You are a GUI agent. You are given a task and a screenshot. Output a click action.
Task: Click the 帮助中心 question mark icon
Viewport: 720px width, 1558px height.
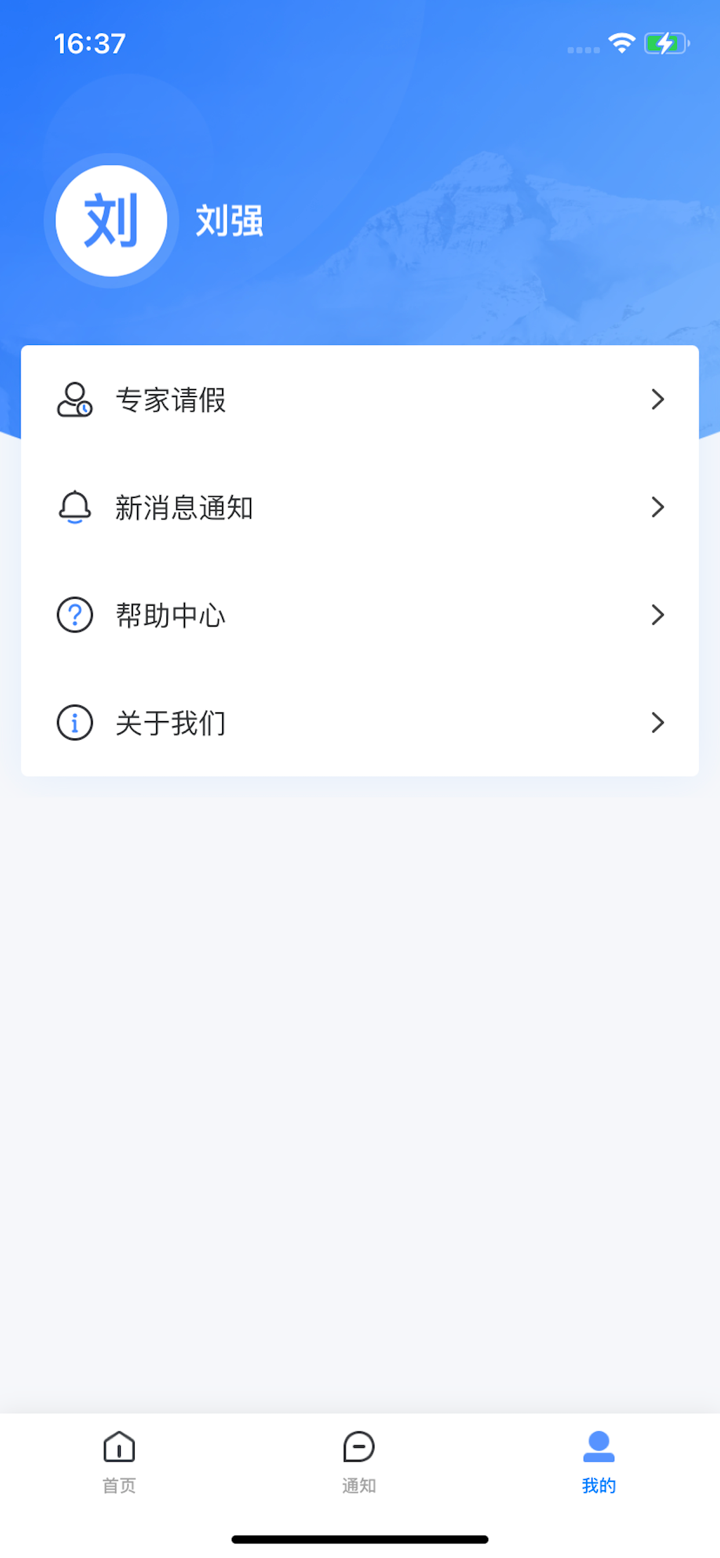pyautogui.click(x=74, y=615)
